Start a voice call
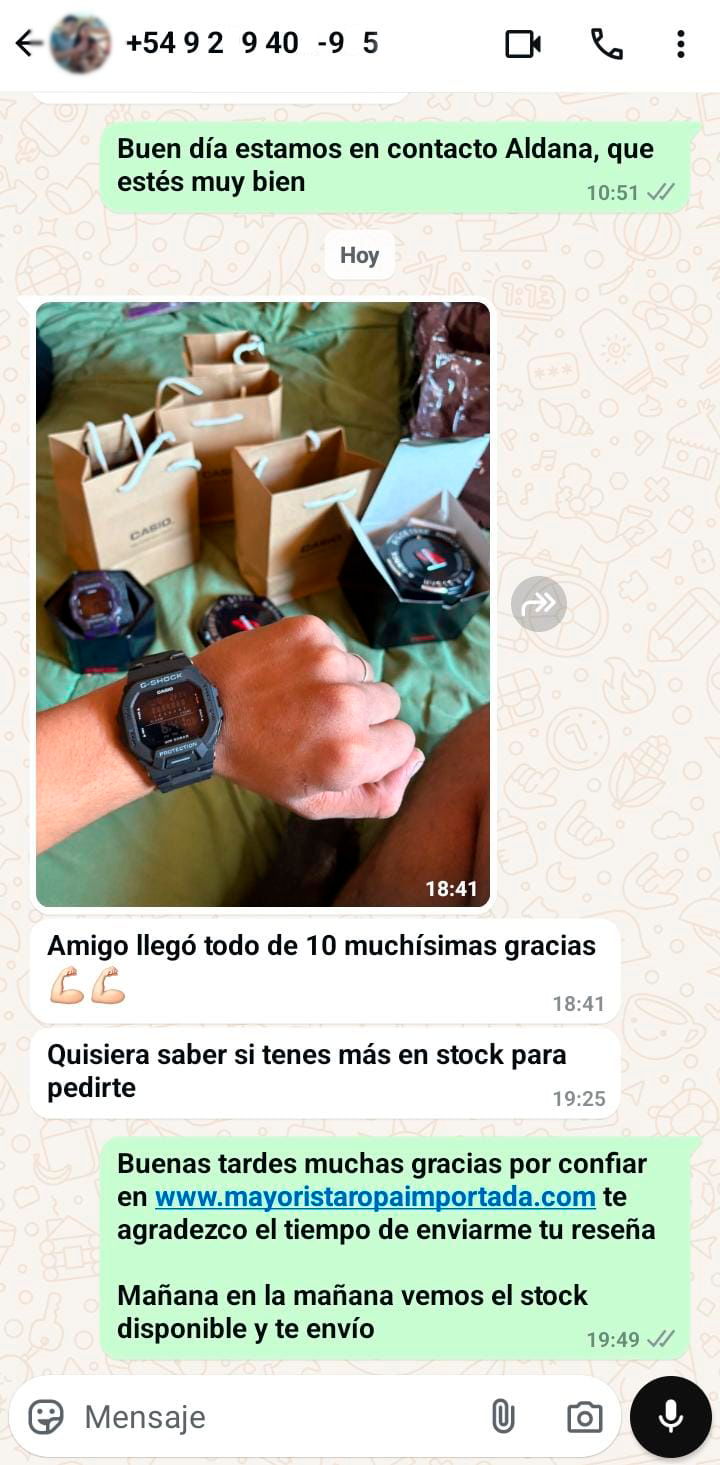This screenshot has width=720, height=1465. [x=606, y=44]
